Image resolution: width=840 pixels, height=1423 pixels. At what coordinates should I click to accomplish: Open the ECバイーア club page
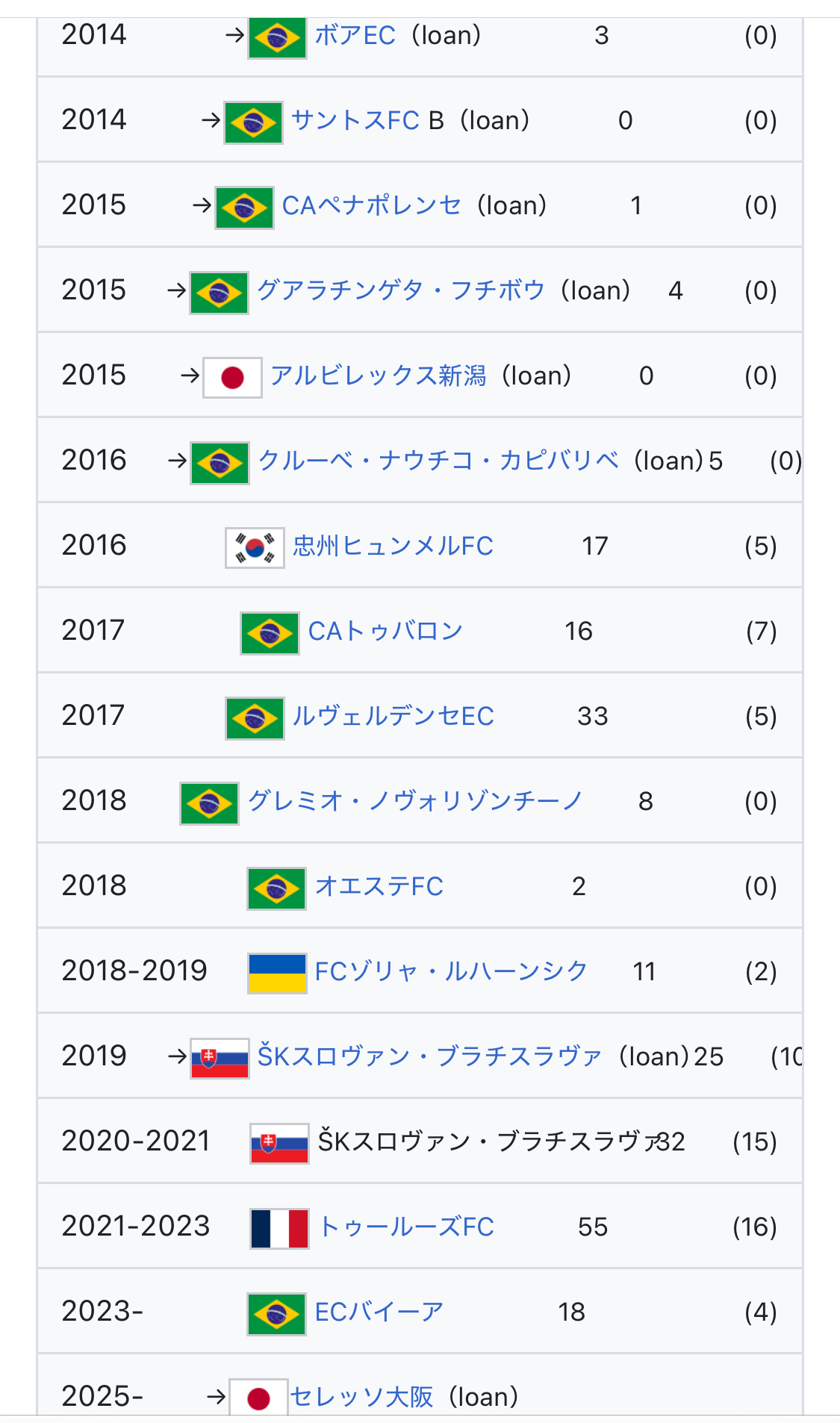379,1312
